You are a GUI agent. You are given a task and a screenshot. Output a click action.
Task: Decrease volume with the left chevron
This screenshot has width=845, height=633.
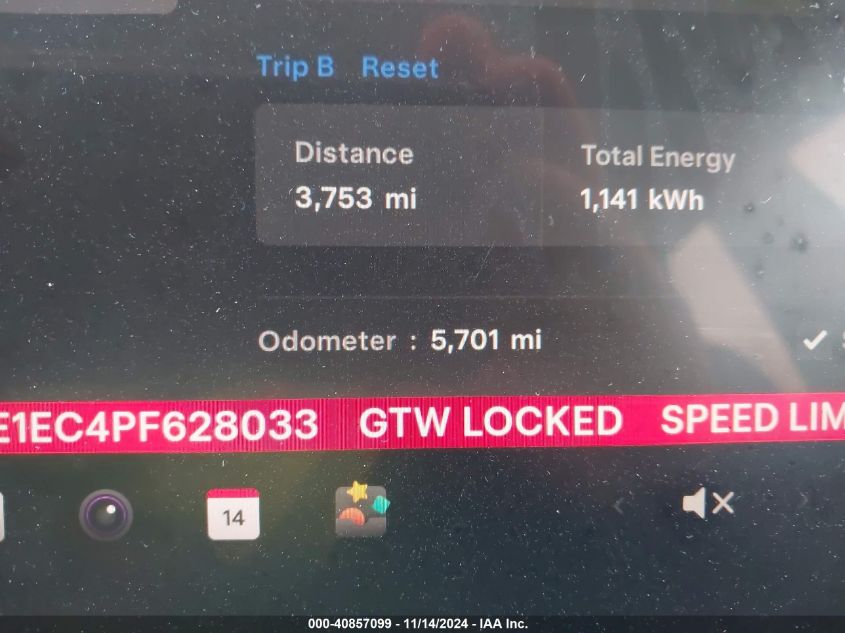pyautogui.click(x=618, y=504)
